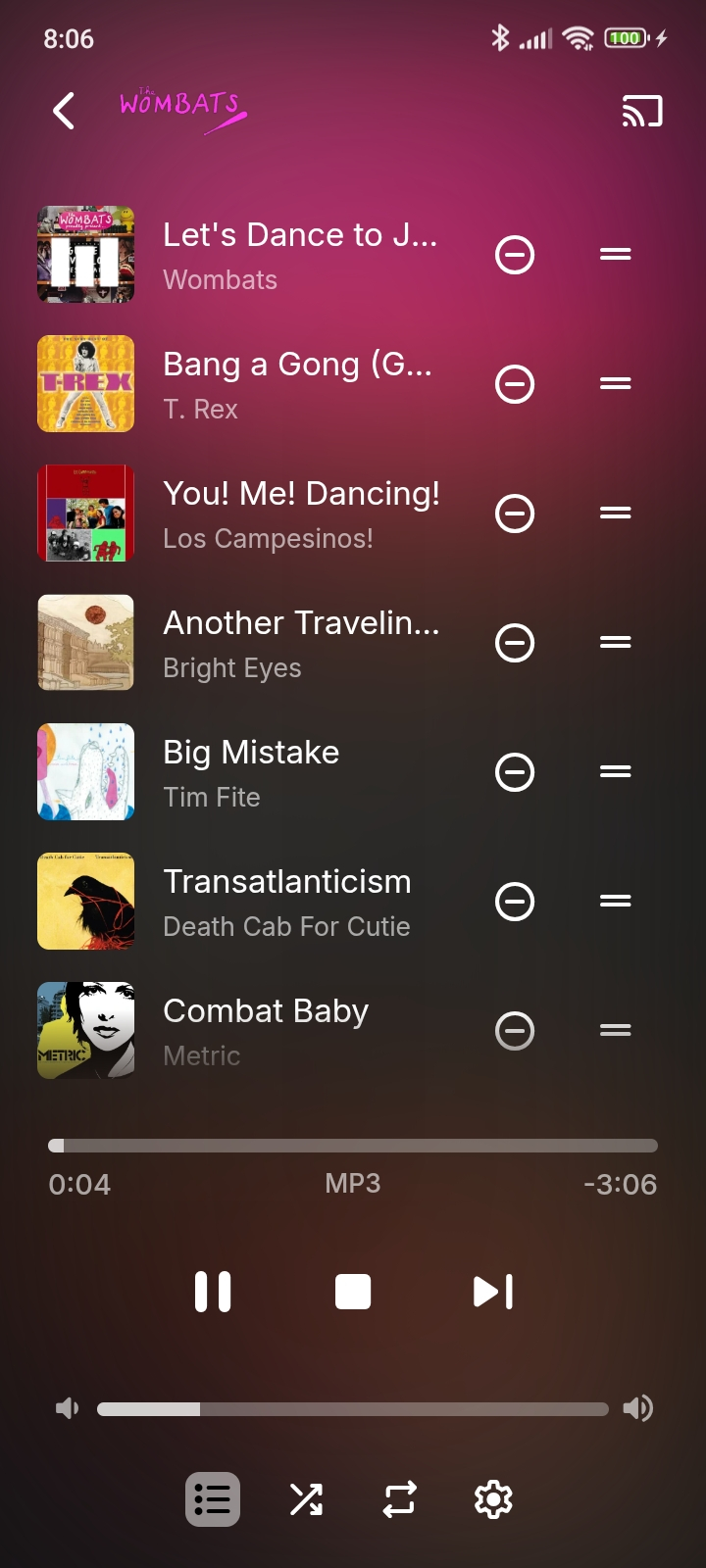Go back using the top arrow
This screenshot has width=706, height=1568.
click(x=64, y=111)
